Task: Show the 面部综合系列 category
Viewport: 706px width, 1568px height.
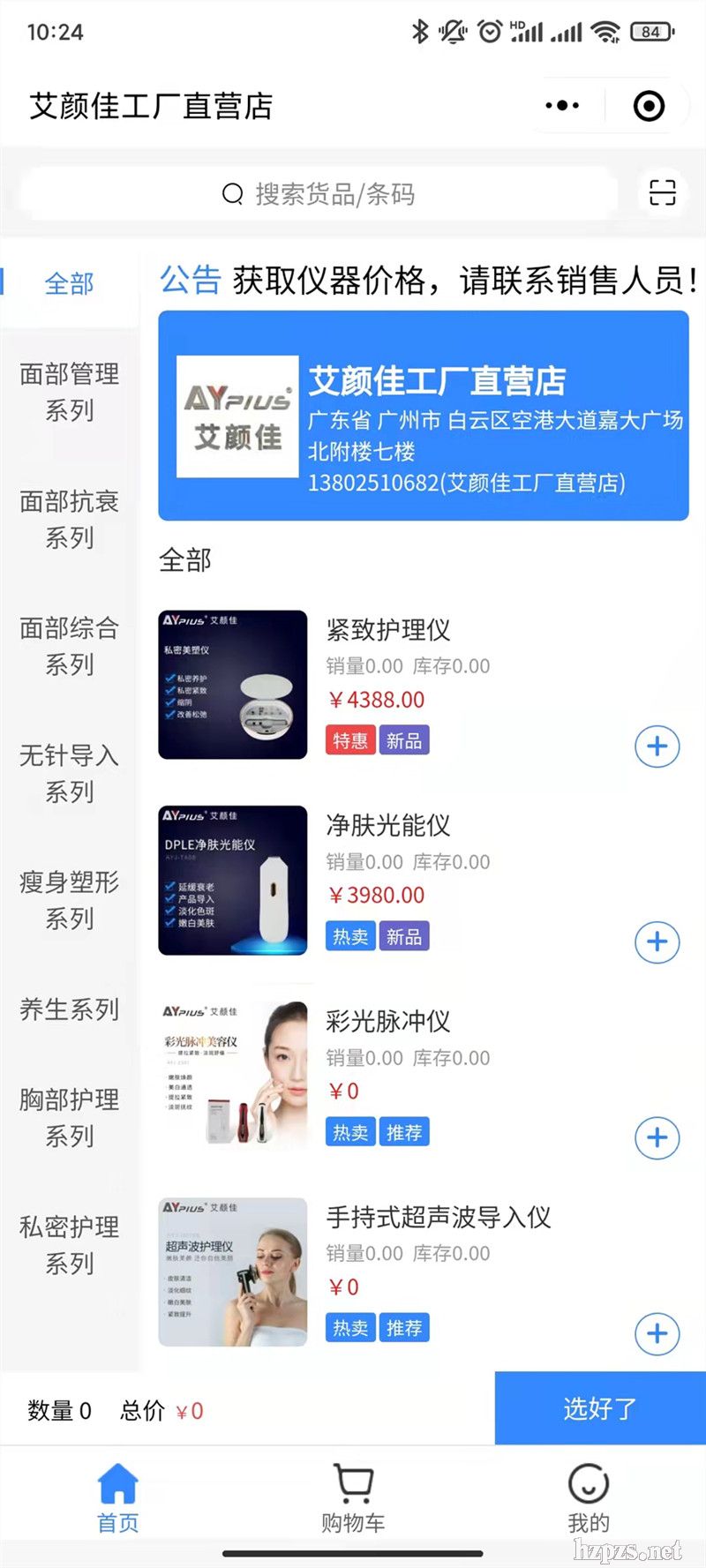Action: [x=69, y=646]
